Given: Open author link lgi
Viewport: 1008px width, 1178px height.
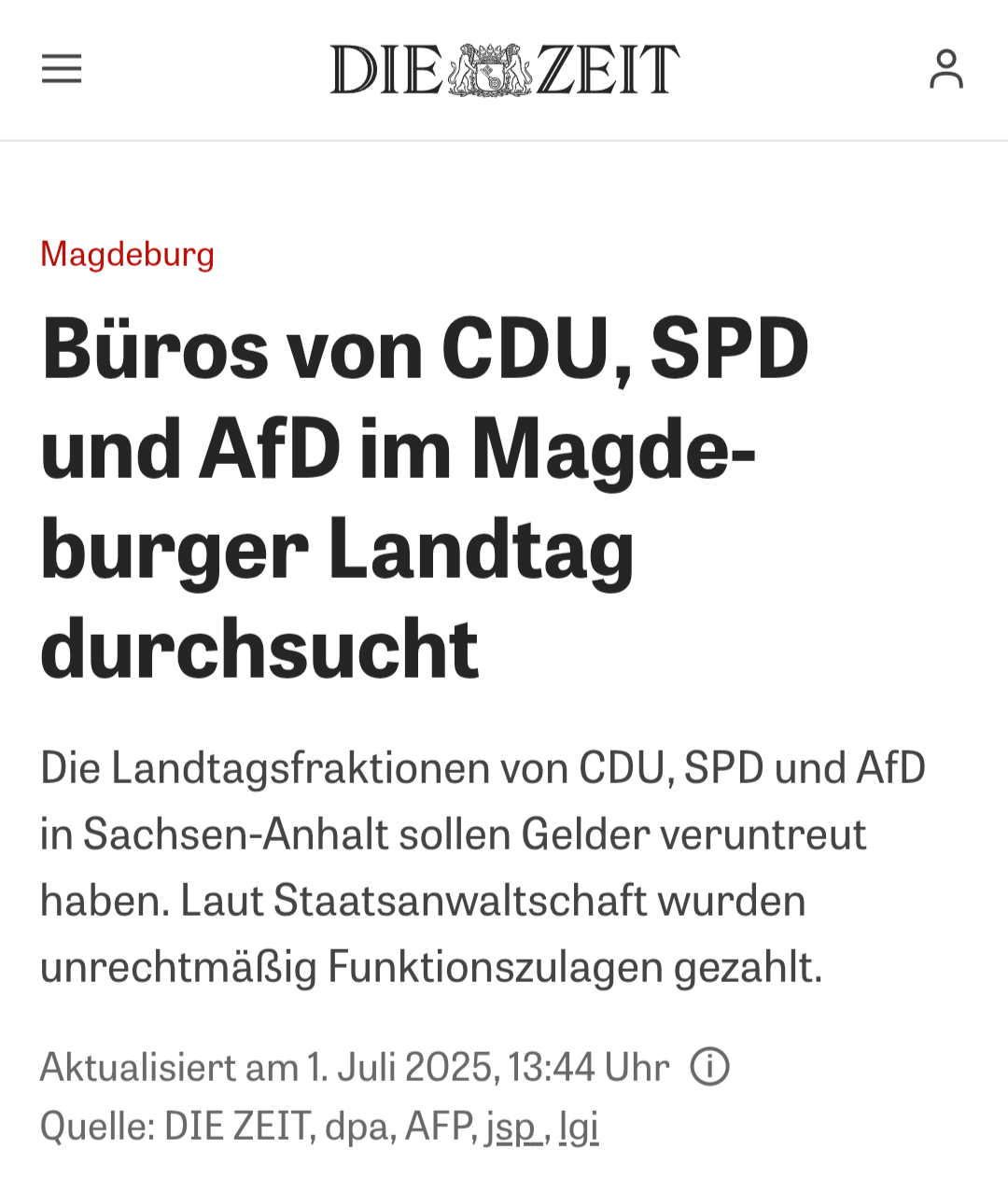Looking at the screenshot, I should click(x=579, y=1127).
